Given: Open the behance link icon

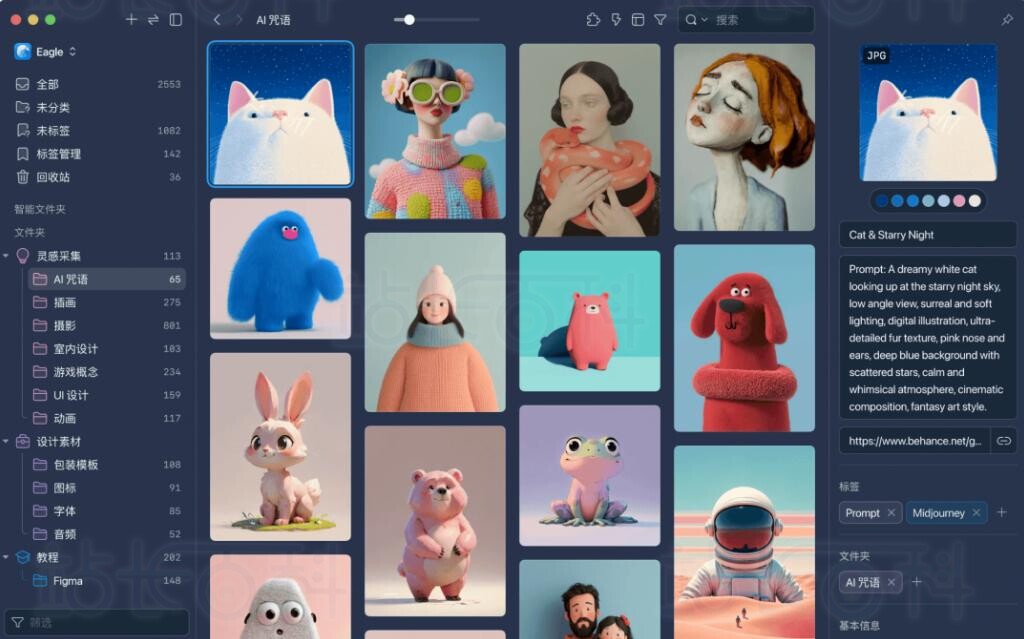Looking at the screenshot, I should [1004, 440].
